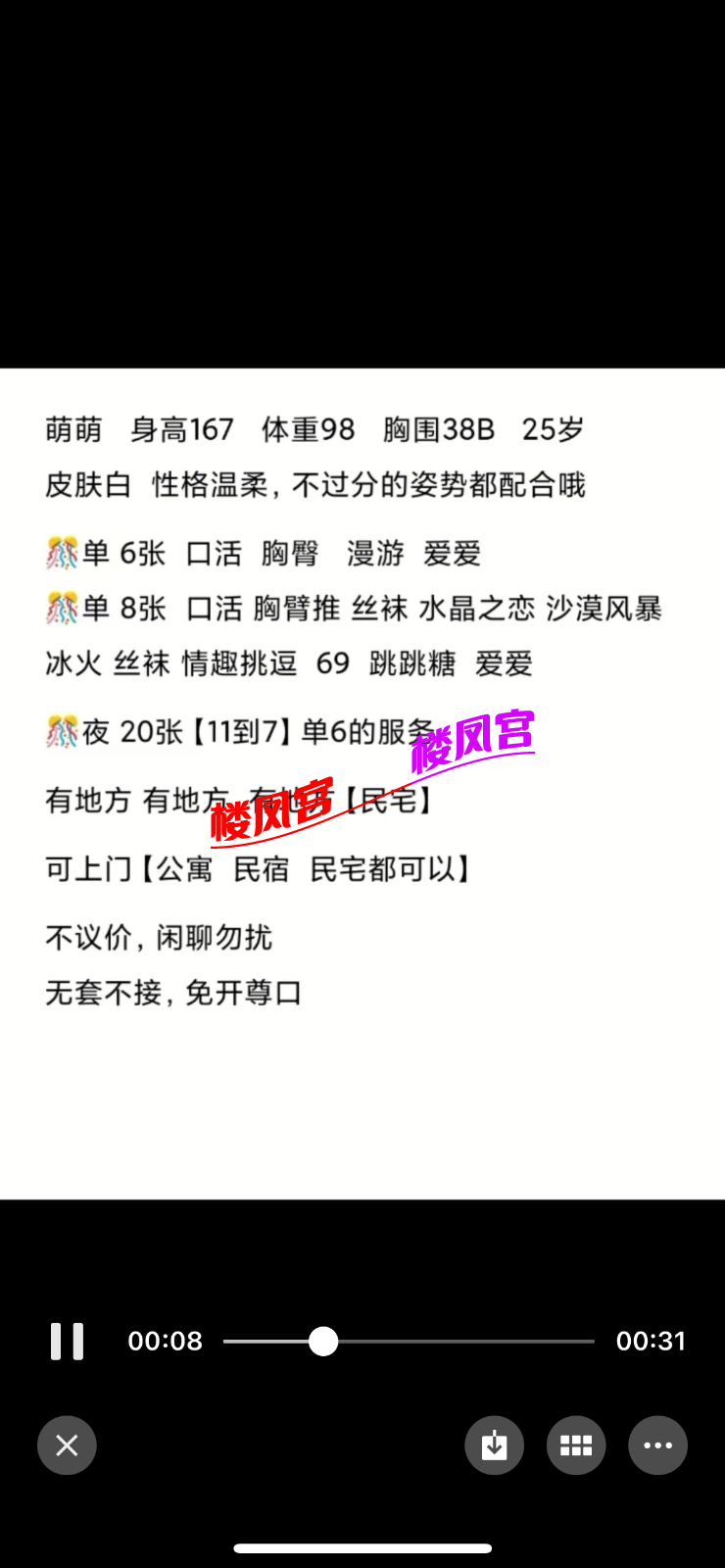This screenshot has height=1568, width=725.
Task: Tap the 00:31 duration label
Action: pyautogui.click(x=652, y=1341)
